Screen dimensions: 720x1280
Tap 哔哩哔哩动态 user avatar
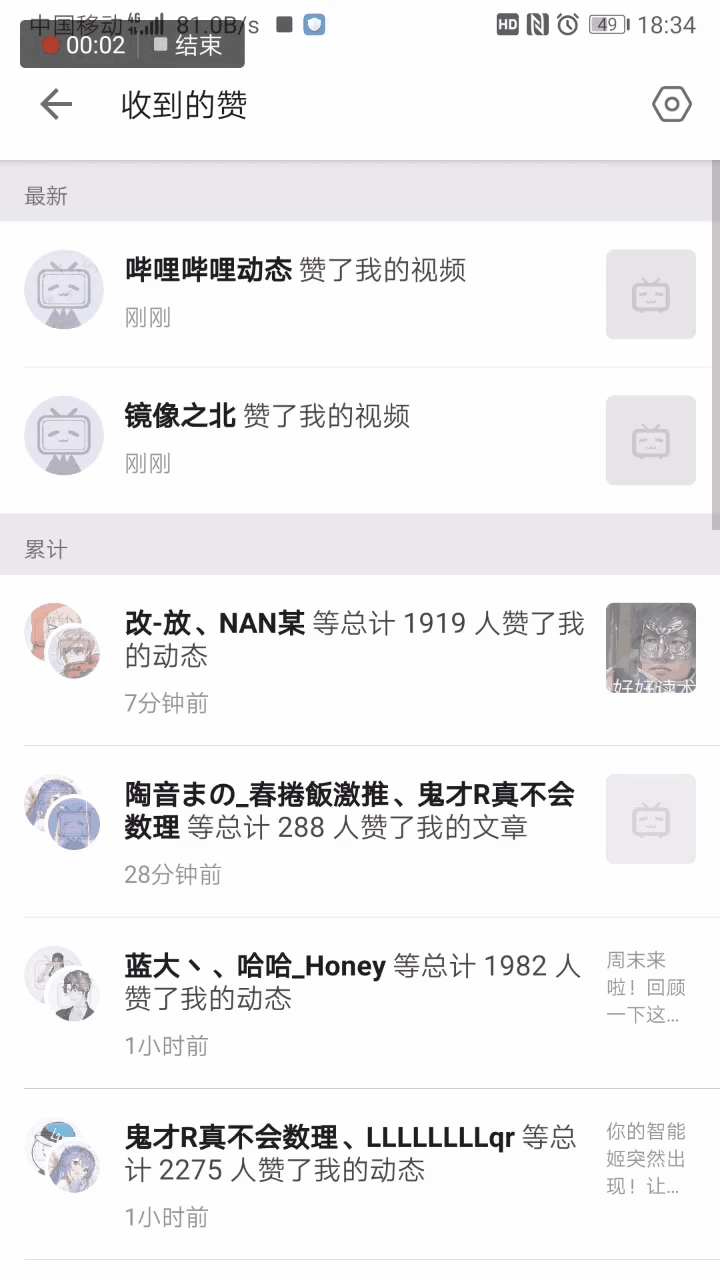coord(64,289)
